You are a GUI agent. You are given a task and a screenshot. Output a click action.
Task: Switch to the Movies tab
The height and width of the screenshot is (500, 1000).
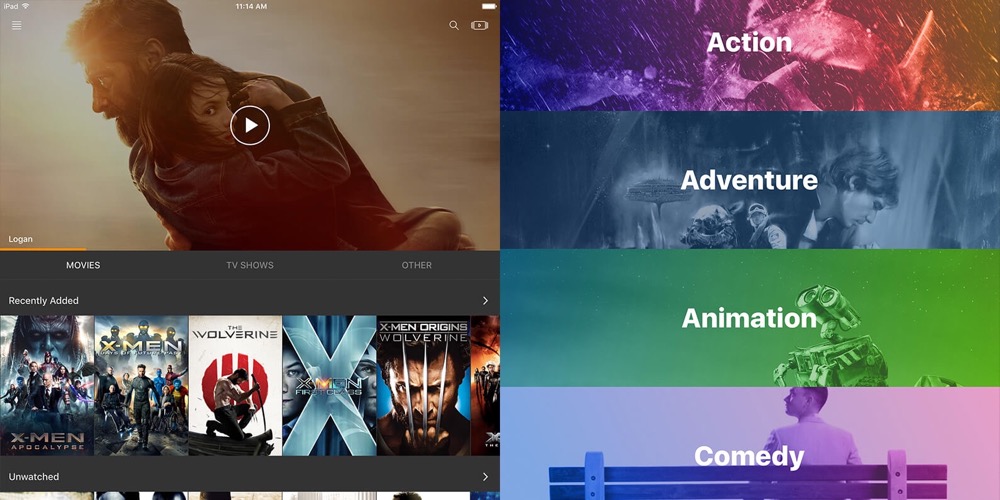click(x=83, y=265)
